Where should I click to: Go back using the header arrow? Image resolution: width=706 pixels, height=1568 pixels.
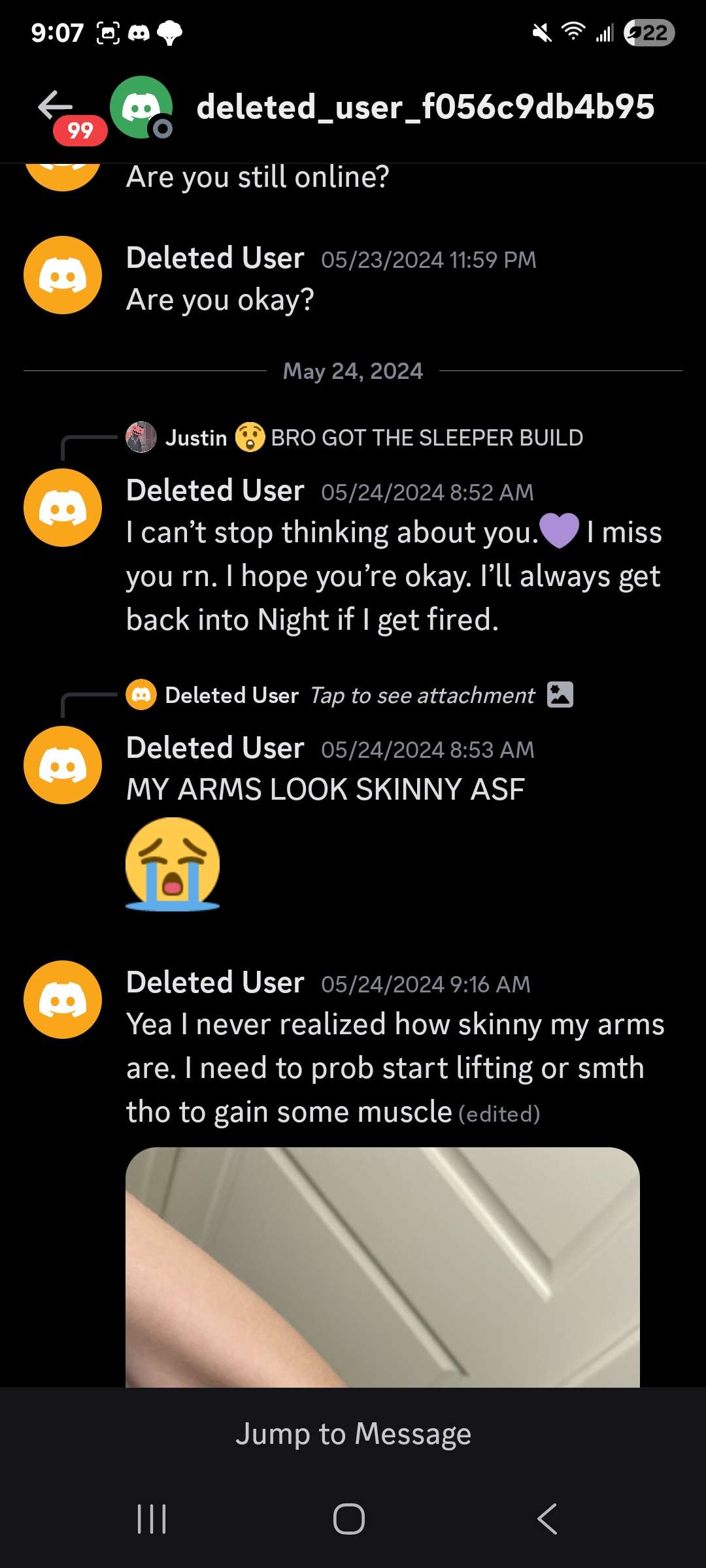[x=56, y=106]
